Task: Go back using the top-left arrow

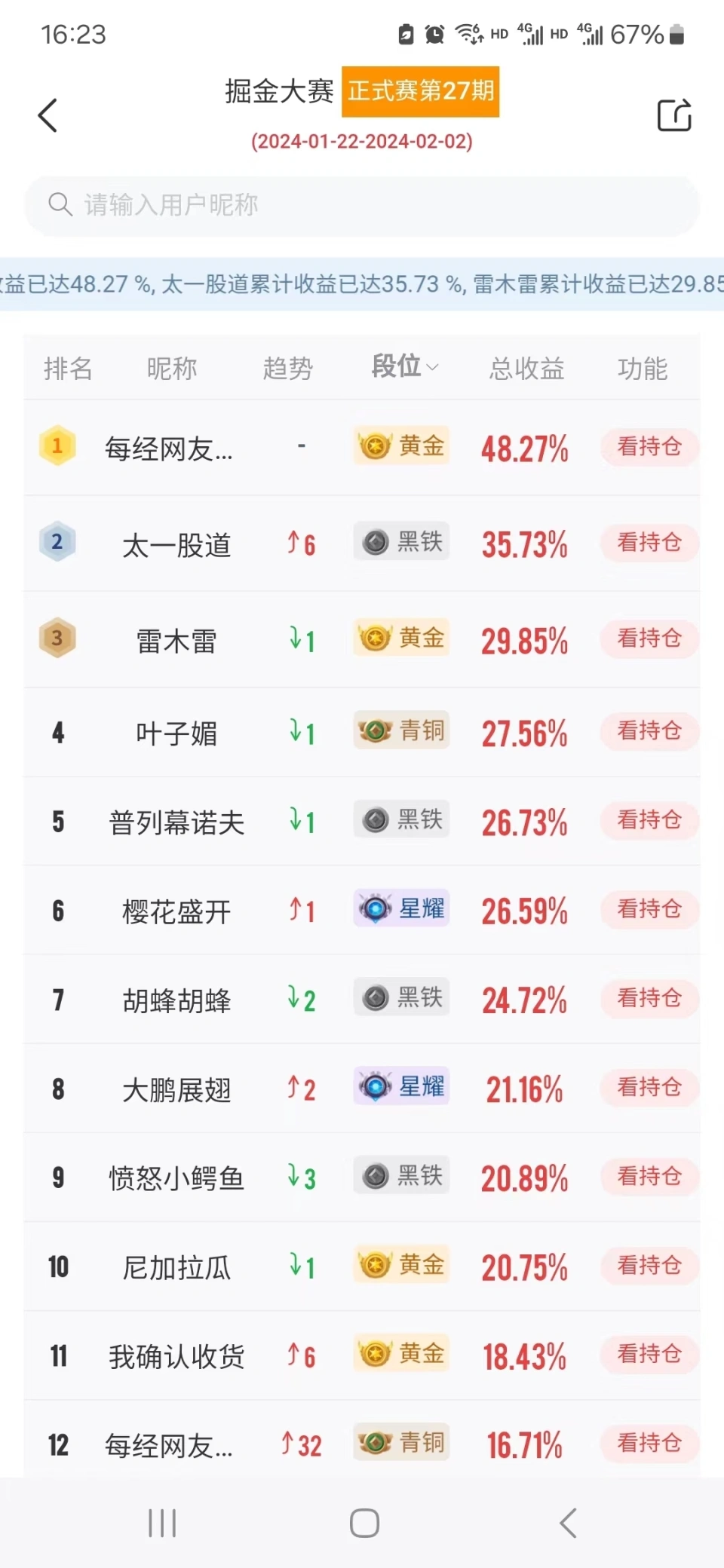Action: 48,115
